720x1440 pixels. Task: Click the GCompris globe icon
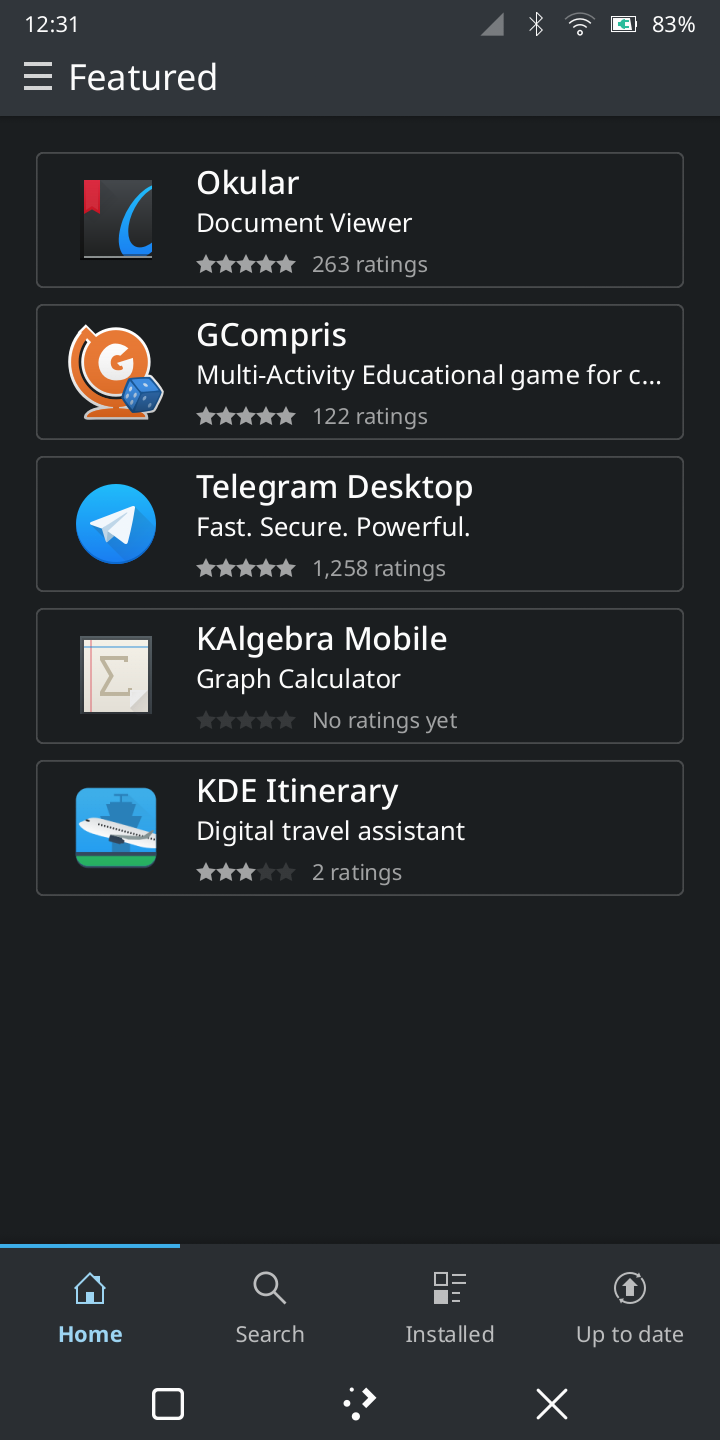pos(116,371)
